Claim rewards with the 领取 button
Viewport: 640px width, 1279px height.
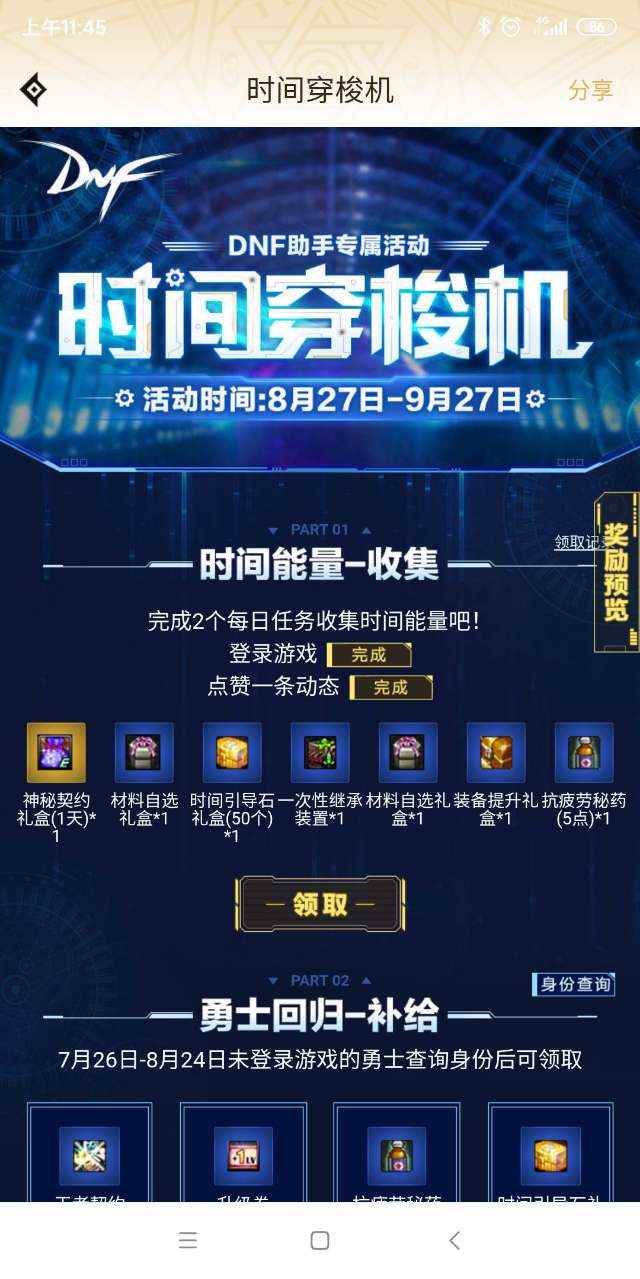tap(320, 904)
